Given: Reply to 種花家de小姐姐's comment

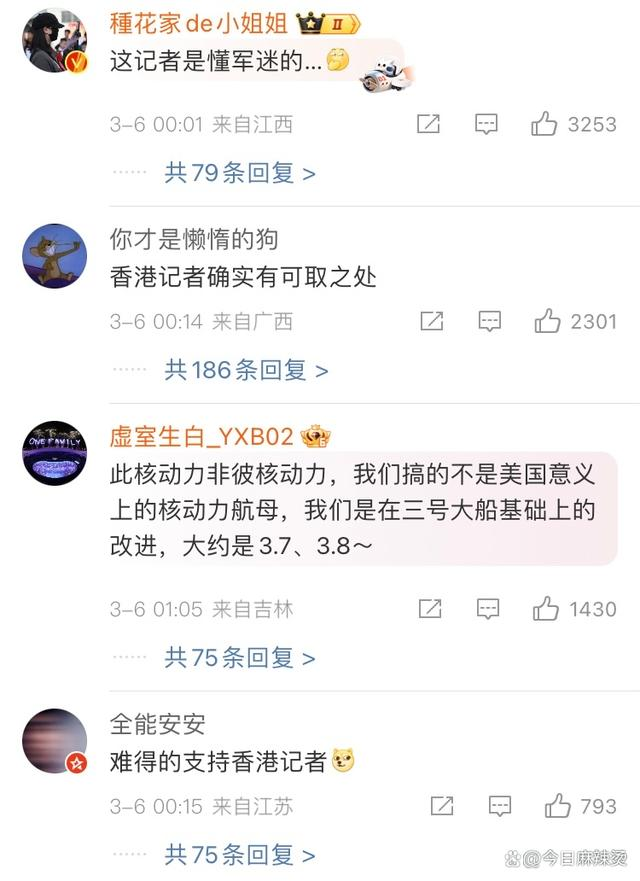Looking at the screenshot, I should pyautogui.click(x=486, y=124).
